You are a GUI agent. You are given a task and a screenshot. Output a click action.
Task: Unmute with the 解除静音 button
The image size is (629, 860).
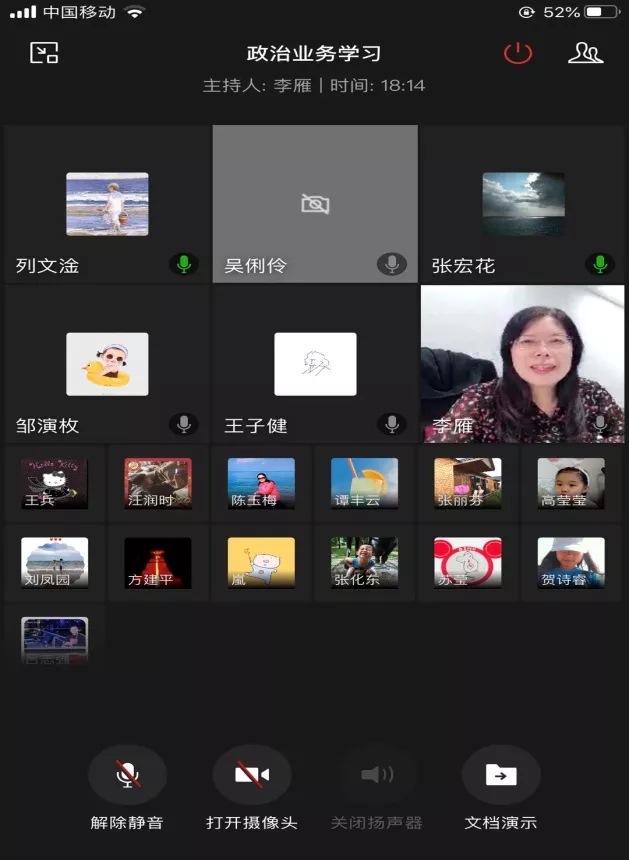point(127,775)
